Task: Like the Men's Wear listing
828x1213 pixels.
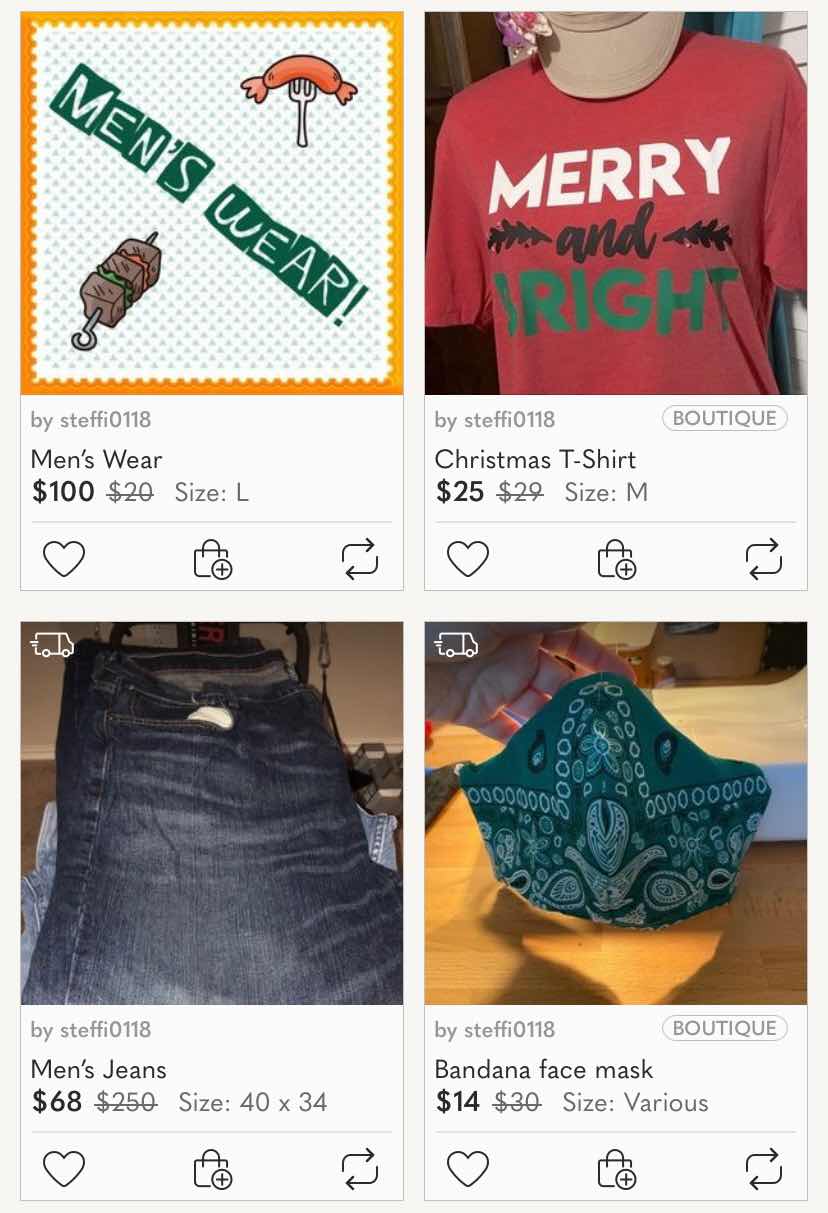Action: [x=64, y=559]
